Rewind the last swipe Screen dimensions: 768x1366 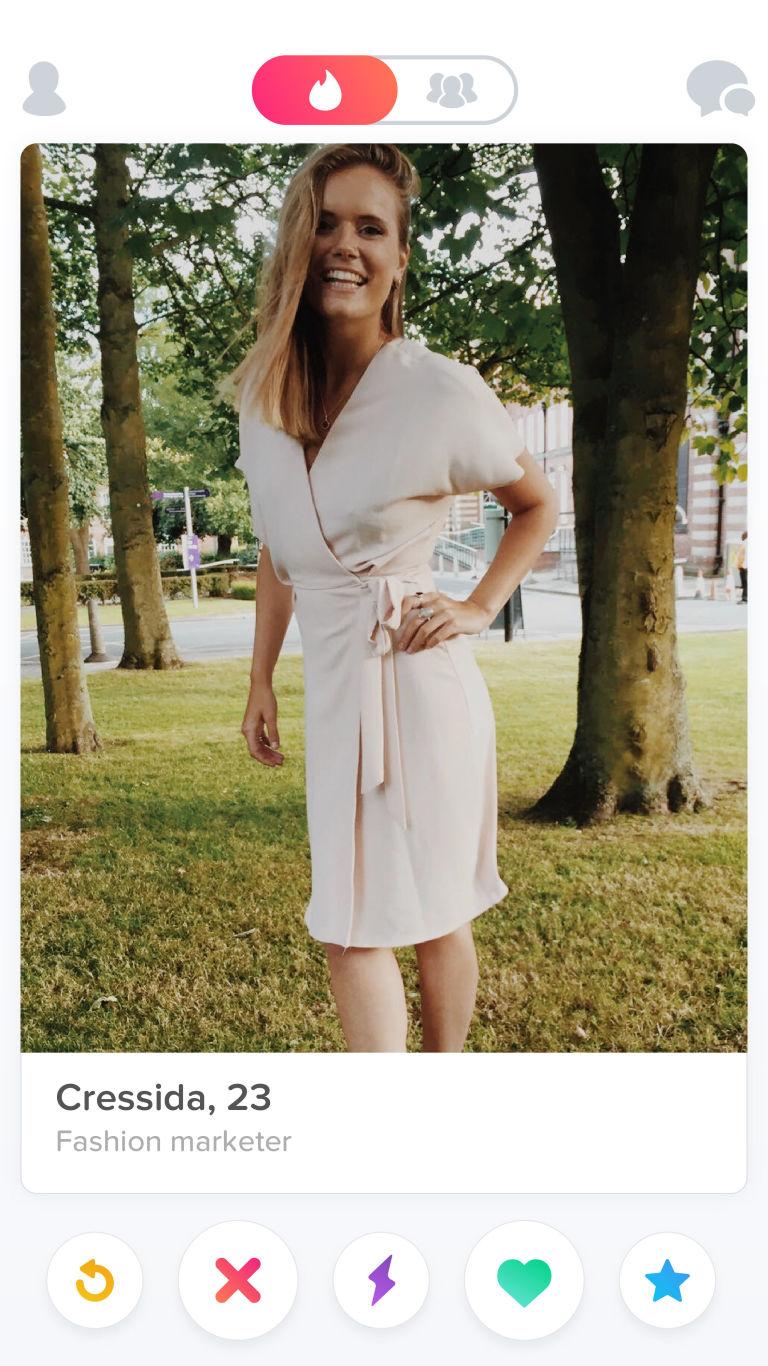point(95,1280)
